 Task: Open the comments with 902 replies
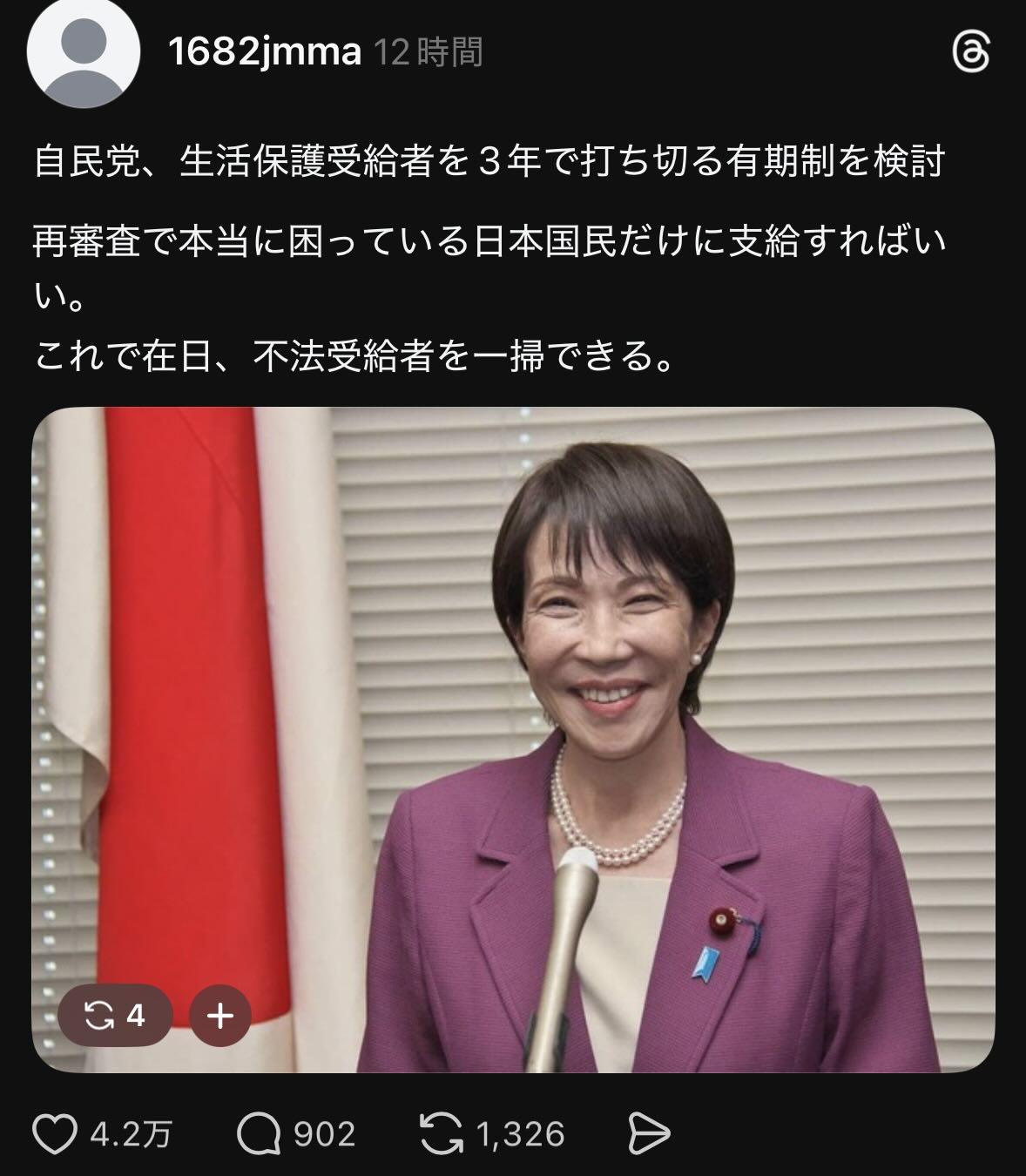[259, 1133]
